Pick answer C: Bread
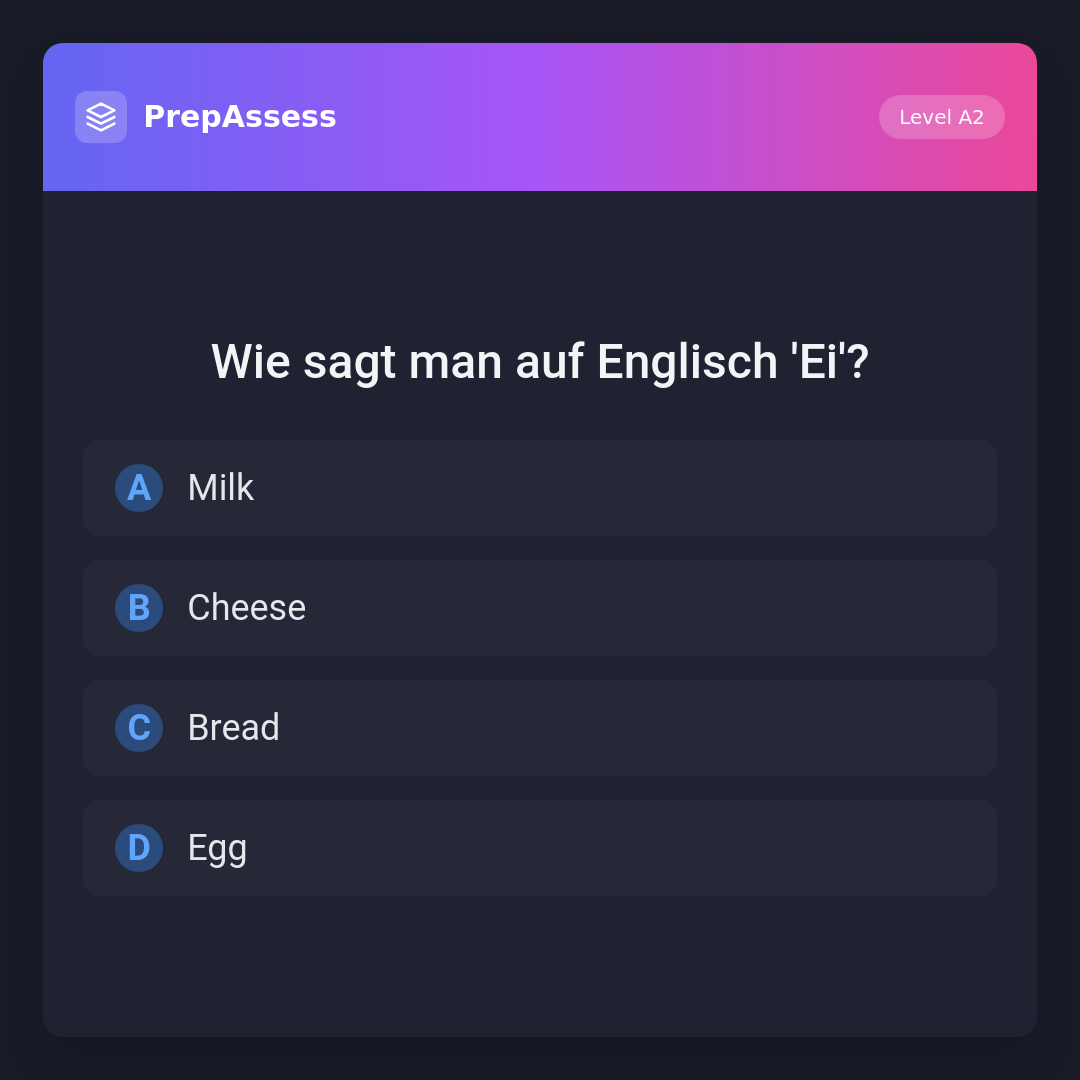This screenshot has width=1080, height=1080. coord(540,728)
